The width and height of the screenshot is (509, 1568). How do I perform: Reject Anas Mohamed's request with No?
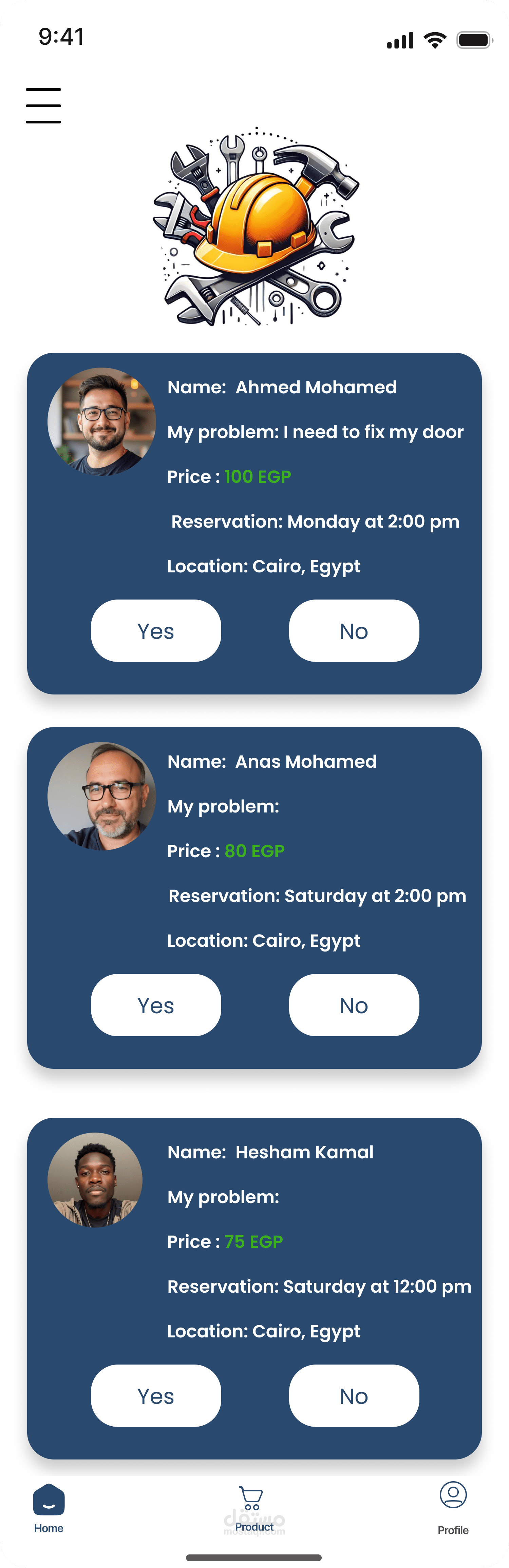click(x=354, y=1005)
